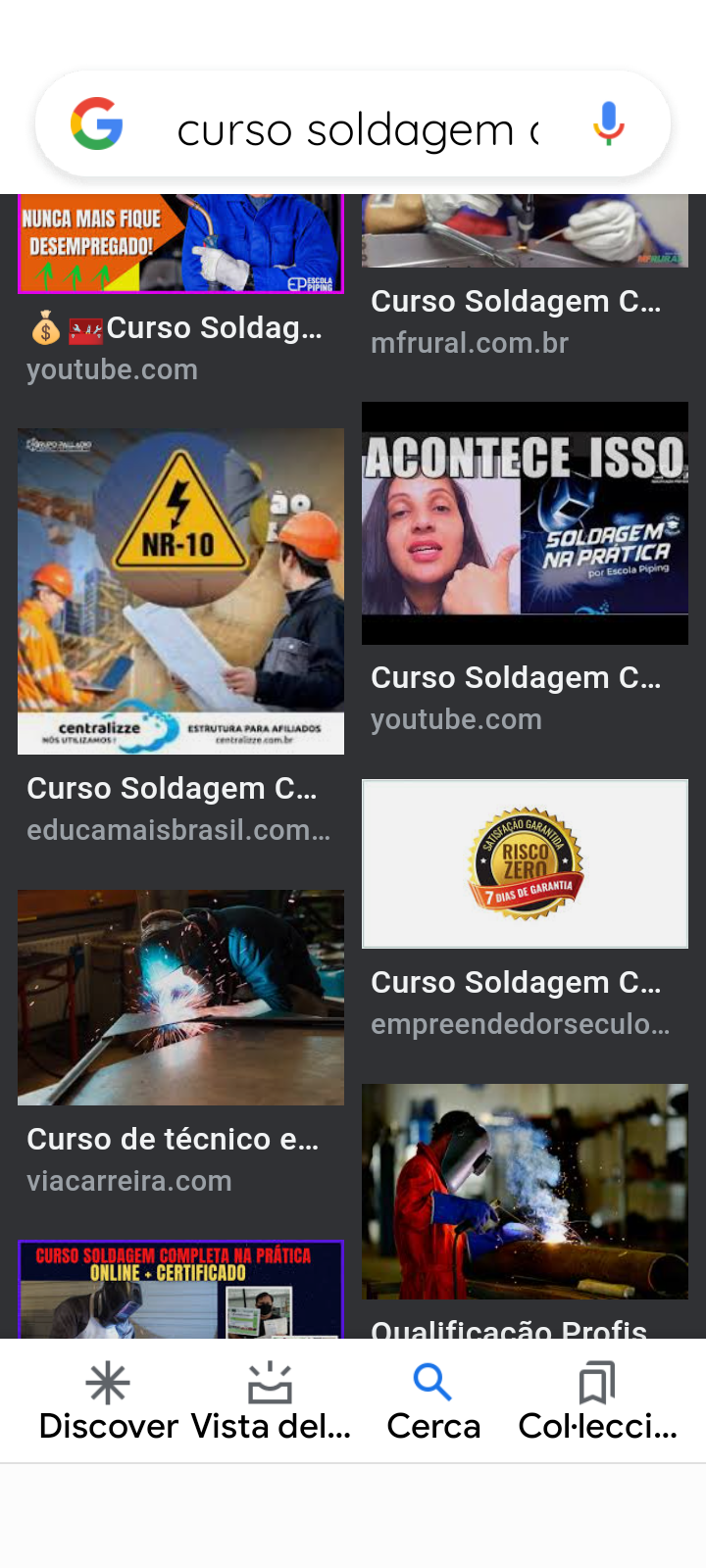Open the 'Acontece Isso' youtube.com result

[525, 523]
